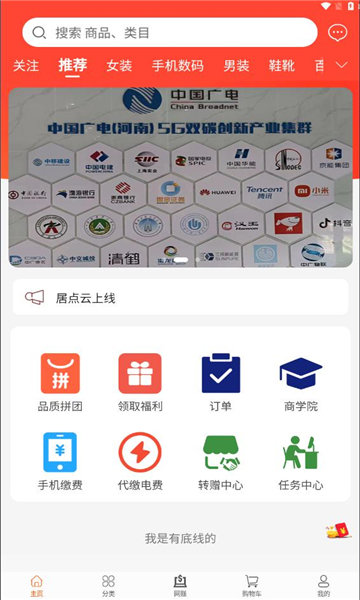Open 商学院
Screen dimensions: 360x600
coord(301,382)
